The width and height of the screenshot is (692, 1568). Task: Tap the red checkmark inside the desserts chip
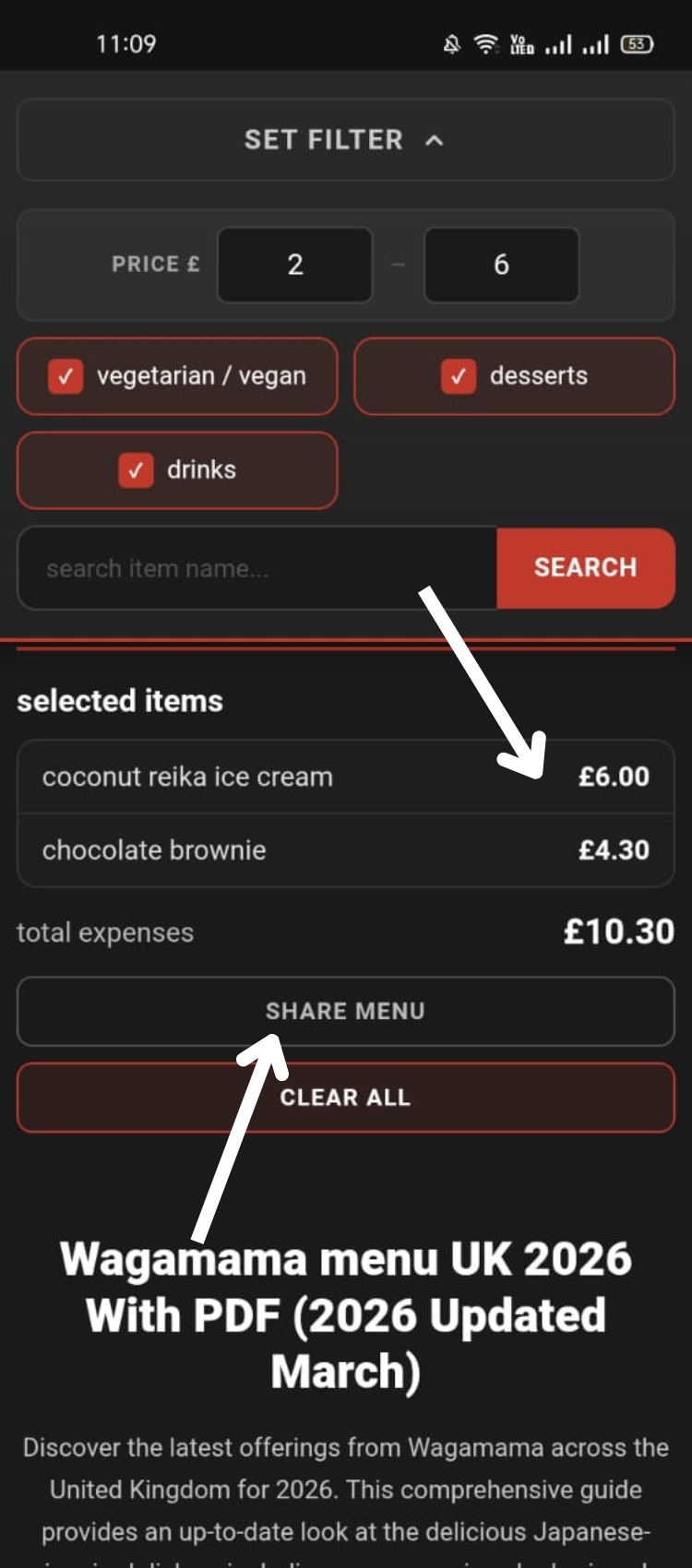(x=458, y=376)
